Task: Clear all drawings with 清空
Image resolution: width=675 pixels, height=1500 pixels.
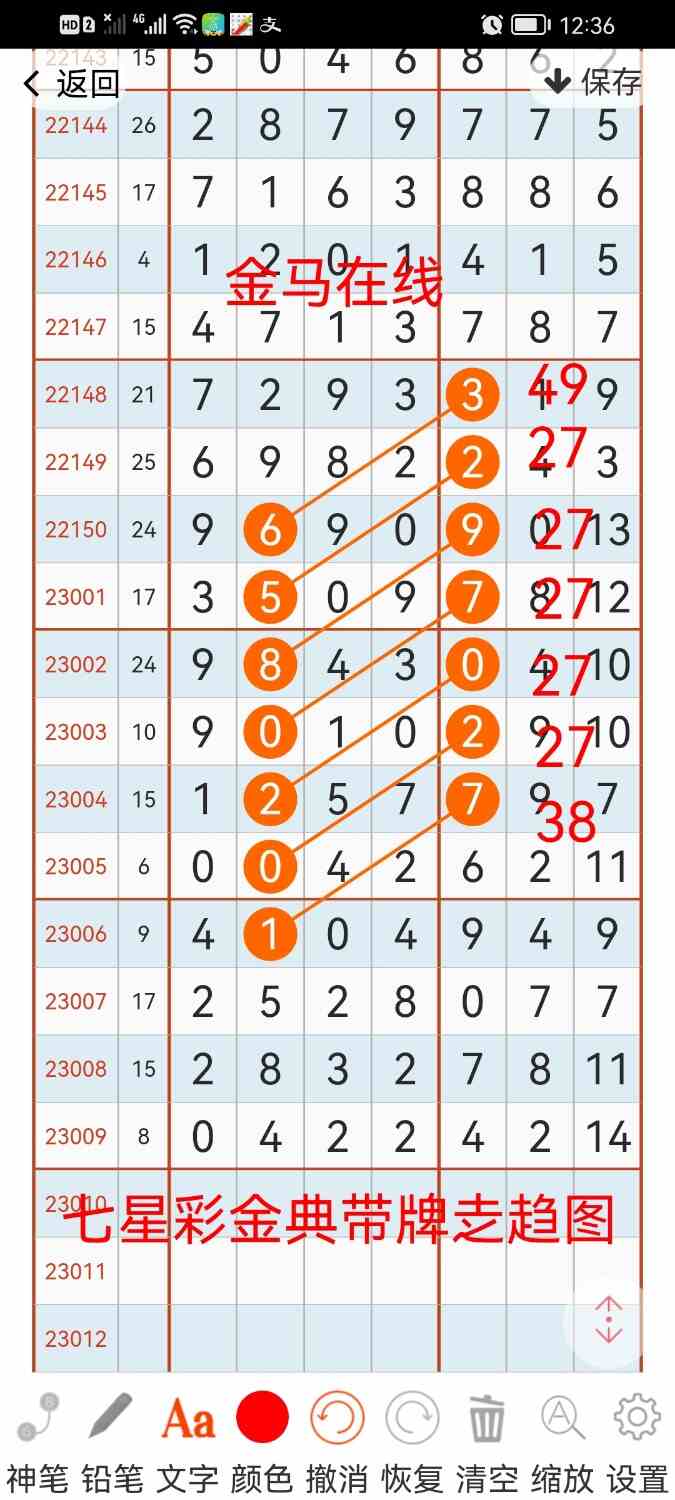Action: [487, 1442]
